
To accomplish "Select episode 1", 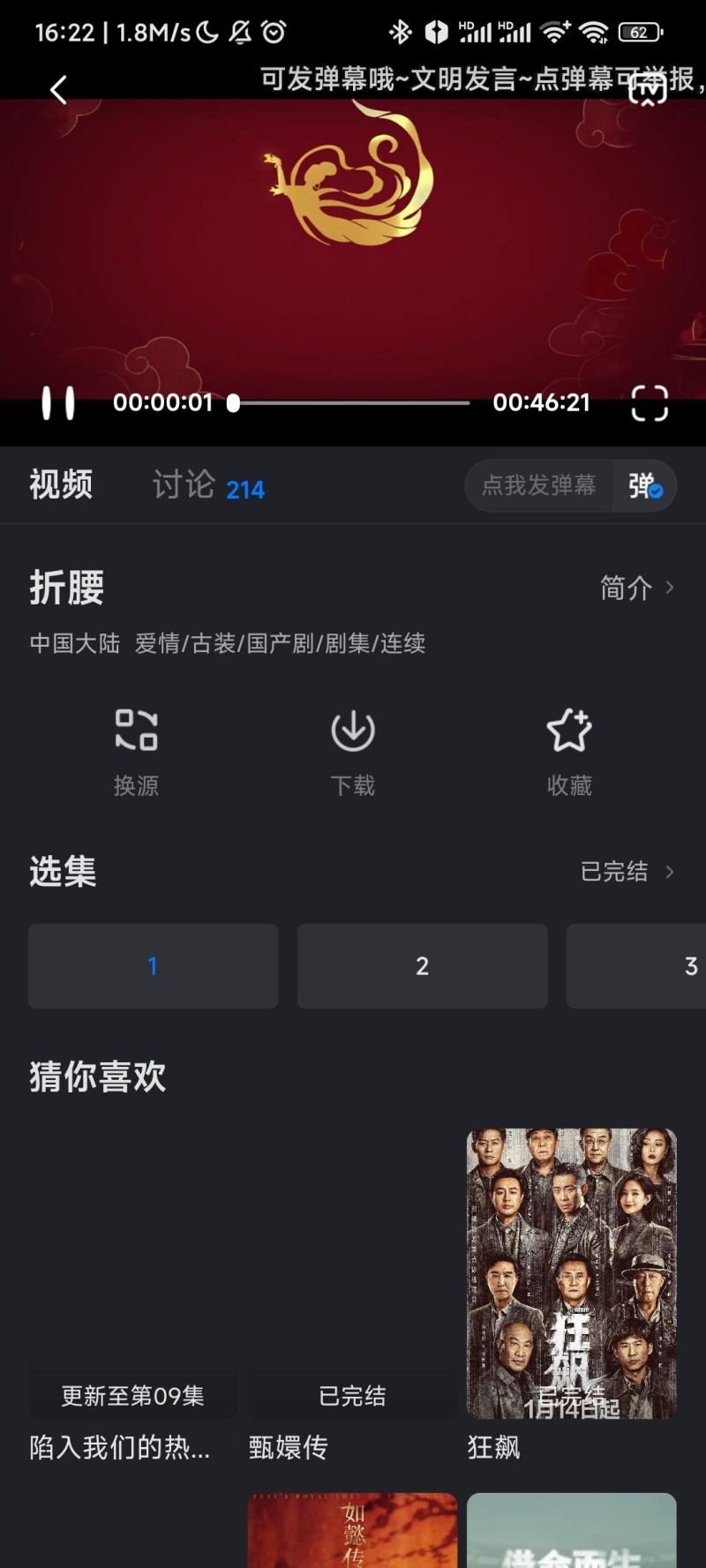I will pos(153,966).
